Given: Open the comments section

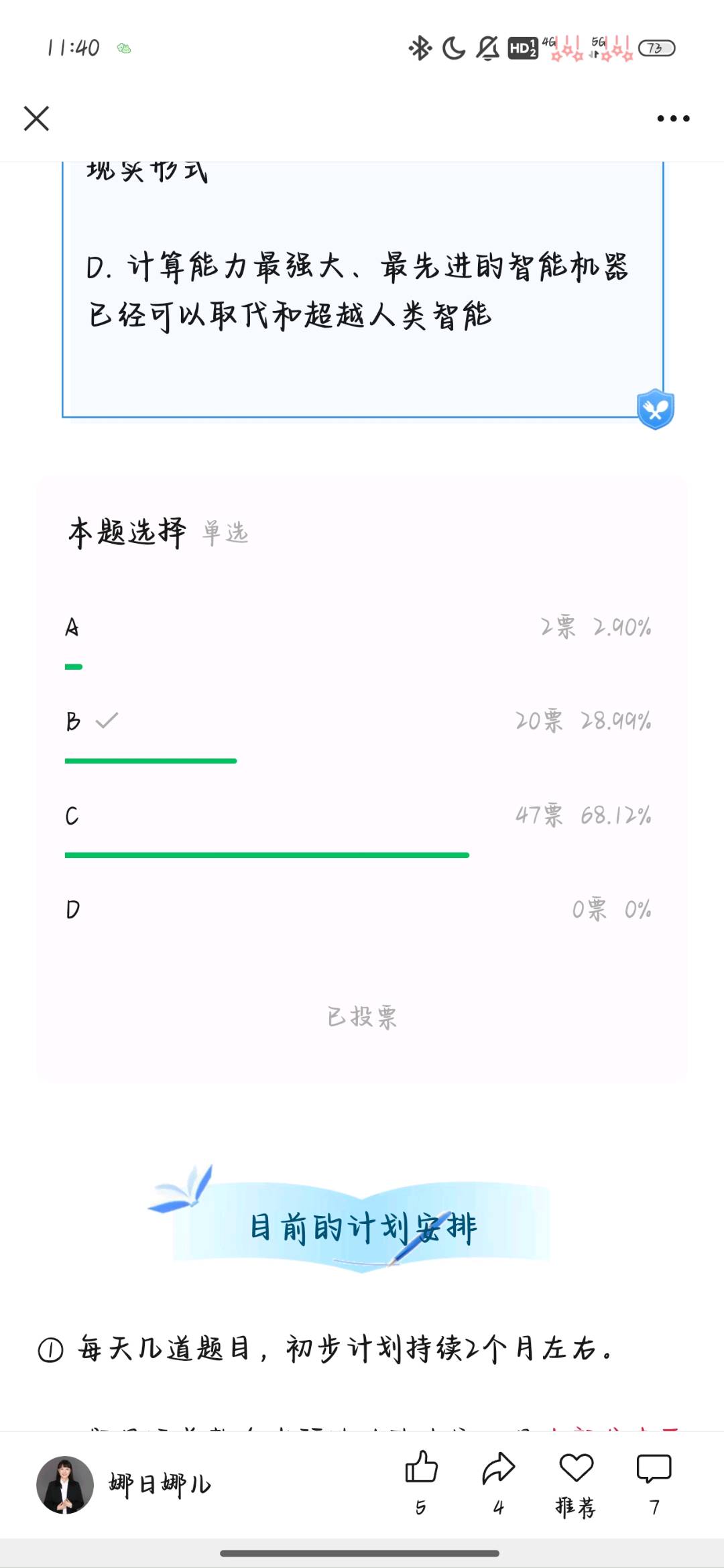Looking at the screenshot, I should 654,1468.
